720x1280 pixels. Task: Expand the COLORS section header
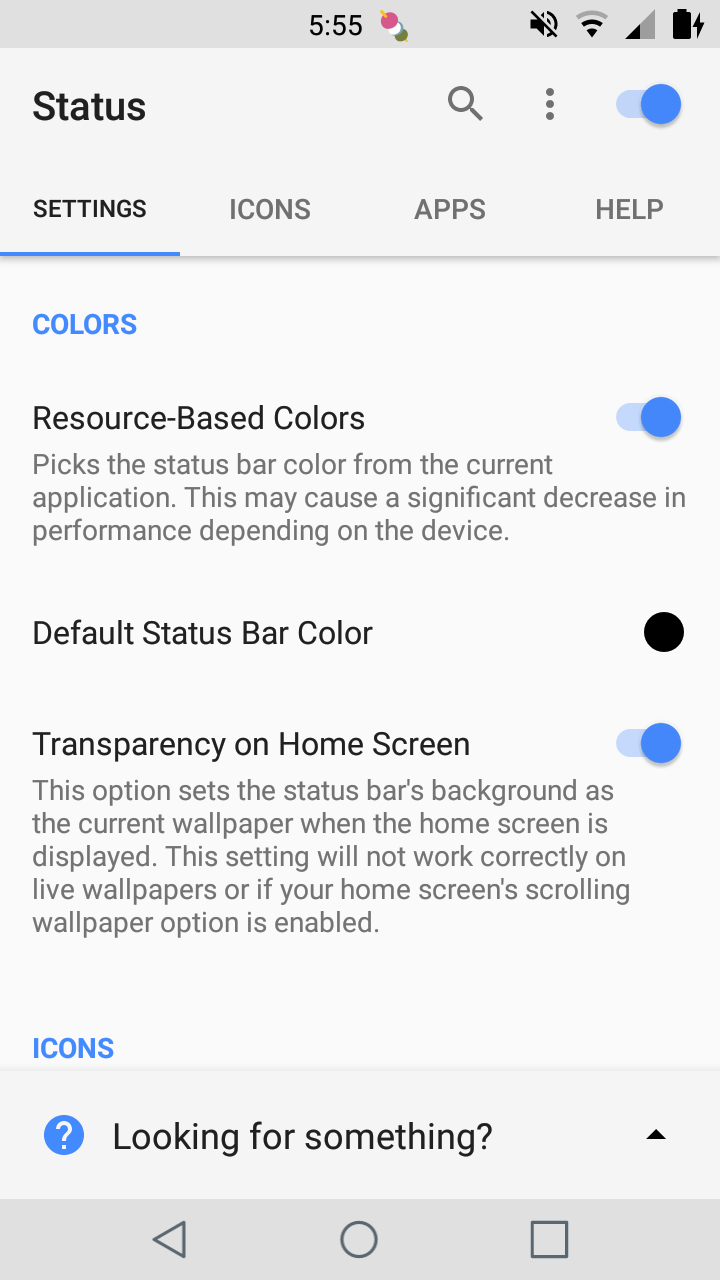click(84, 323)
